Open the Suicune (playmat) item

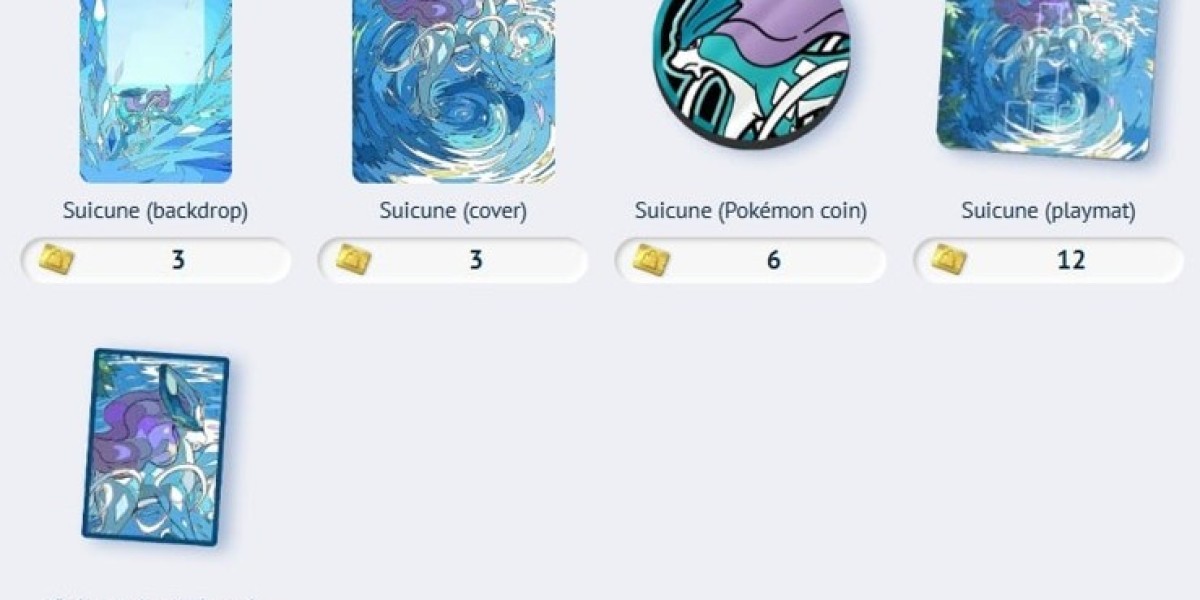point(1048,80)
